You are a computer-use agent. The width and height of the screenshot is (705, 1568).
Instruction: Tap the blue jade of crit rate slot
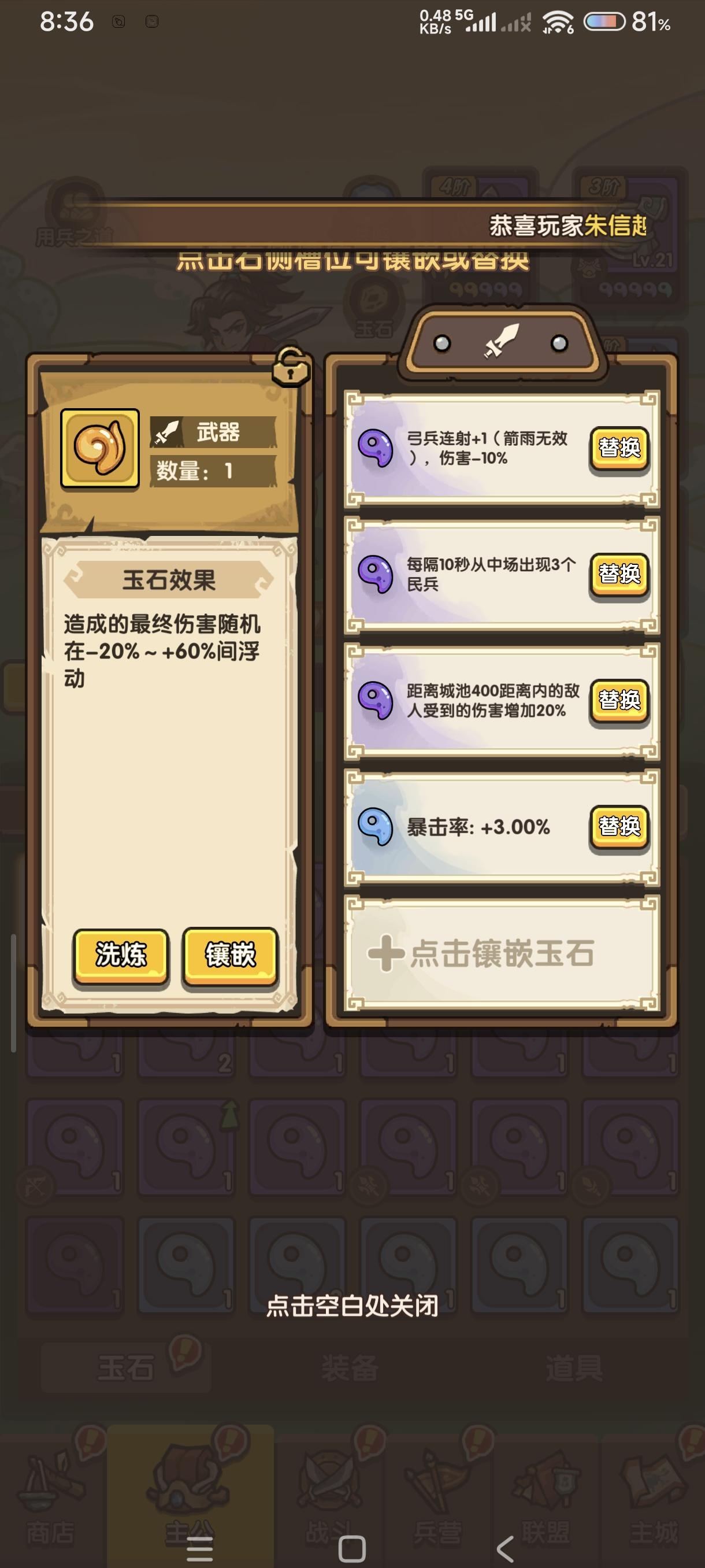click(x=375, y=827)
